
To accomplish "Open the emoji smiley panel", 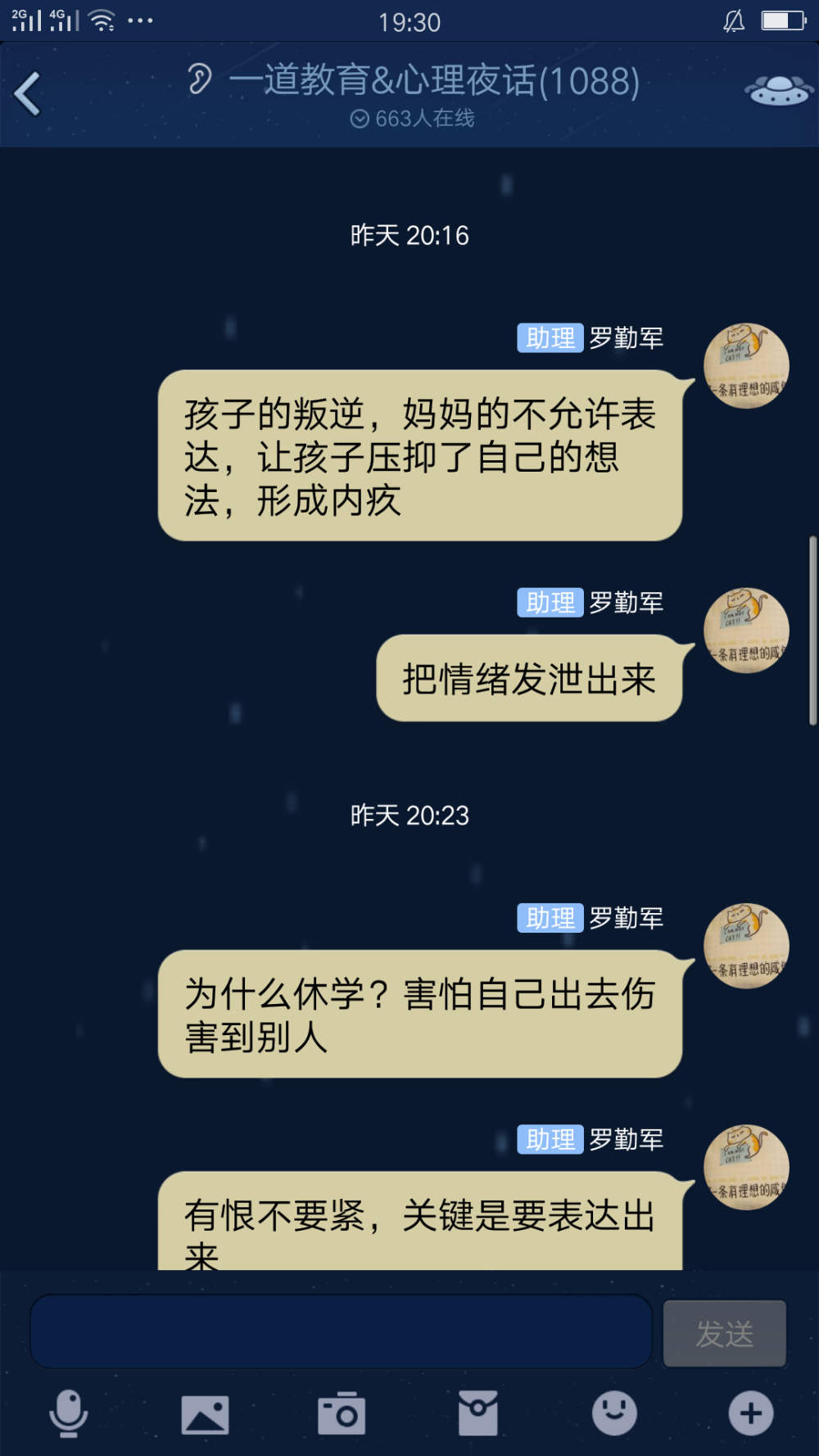I will pos(614,1413).
